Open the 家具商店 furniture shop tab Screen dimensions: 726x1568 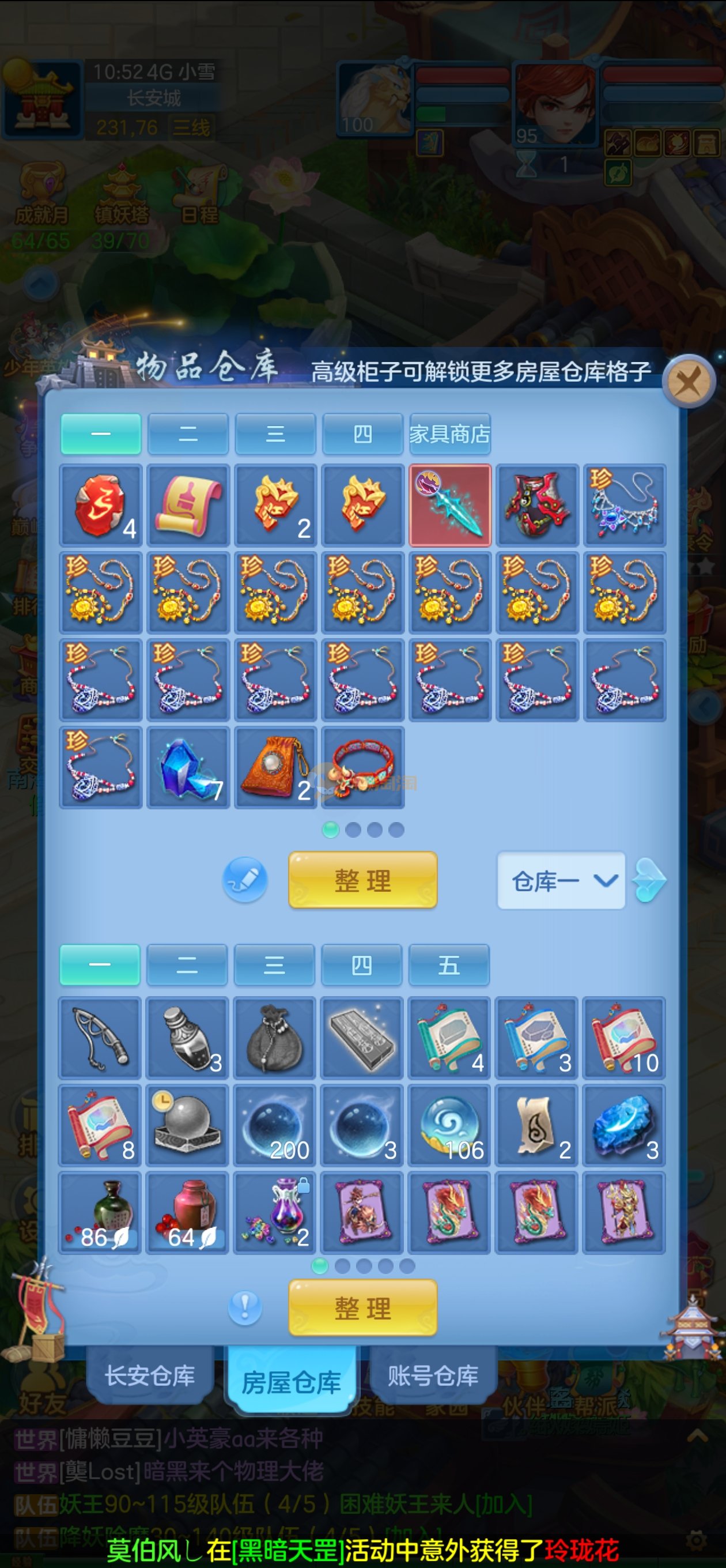click(x=449, y=434)
